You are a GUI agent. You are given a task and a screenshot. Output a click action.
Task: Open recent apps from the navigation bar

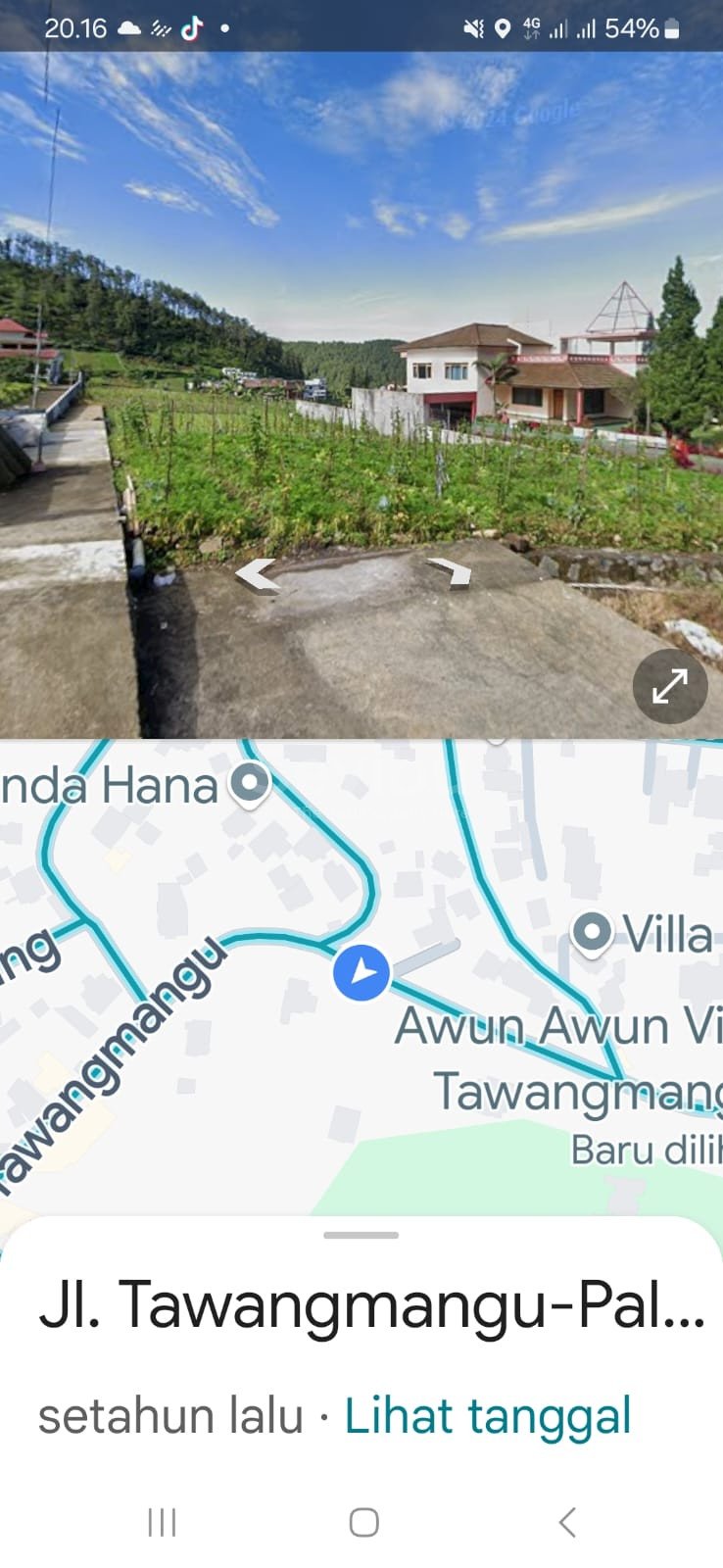pos(162,1522)
